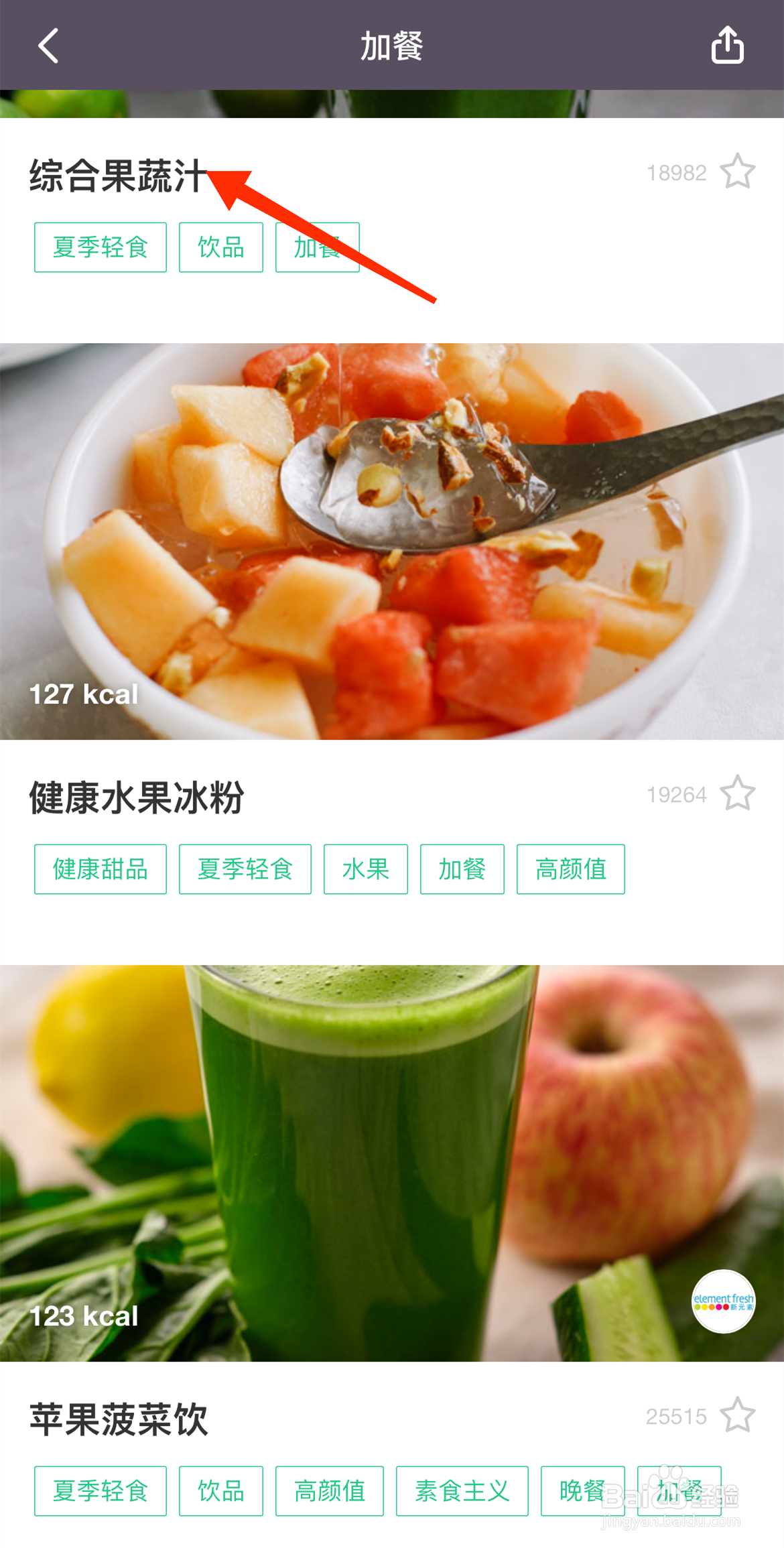The width and height of the screenshot is (784, 1548).
Task: Select the 高颜值 tag under 健康水果冰粉
Action: click(570, 869)
